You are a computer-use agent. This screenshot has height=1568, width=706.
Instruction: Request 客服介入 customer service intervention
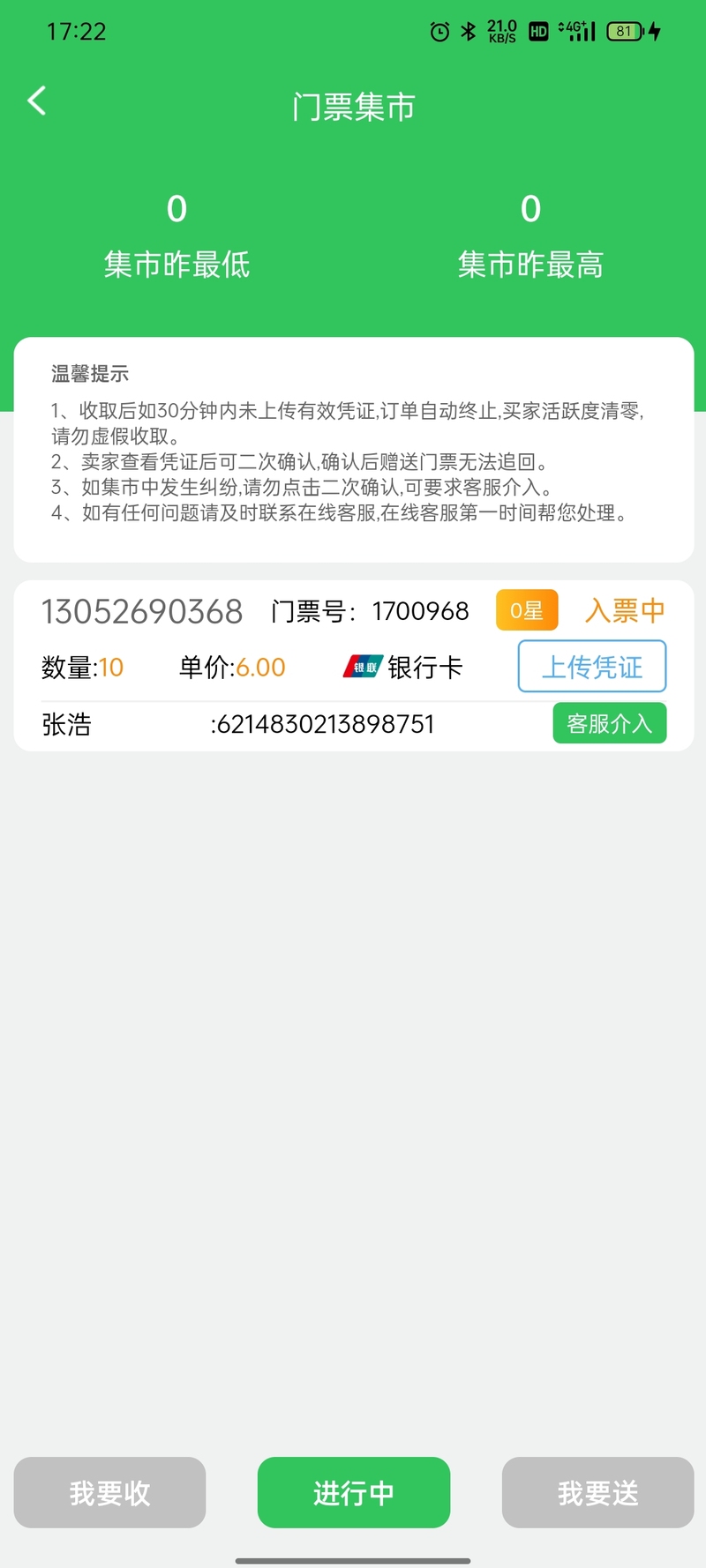tap(609, 723)
